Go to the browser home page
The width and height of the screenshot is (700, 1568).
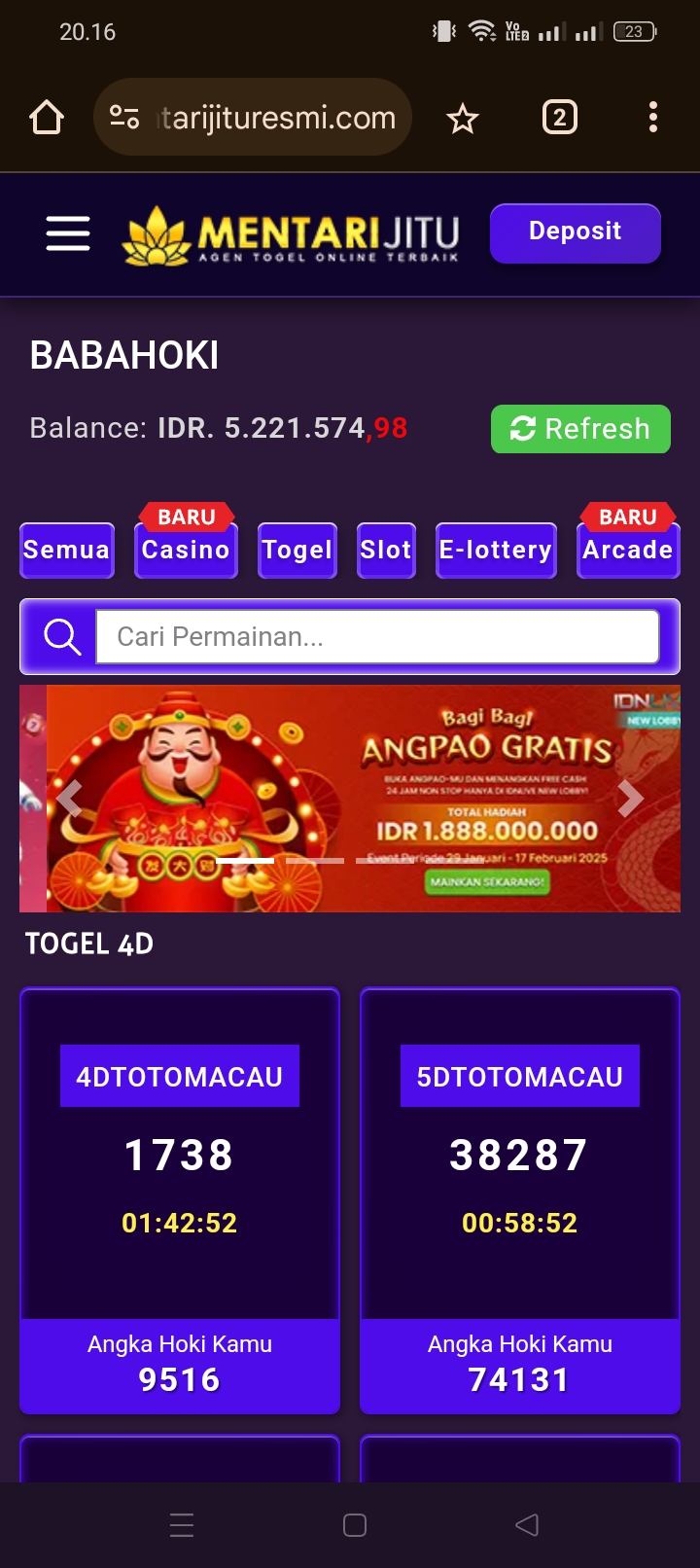(x=46, y=119)
